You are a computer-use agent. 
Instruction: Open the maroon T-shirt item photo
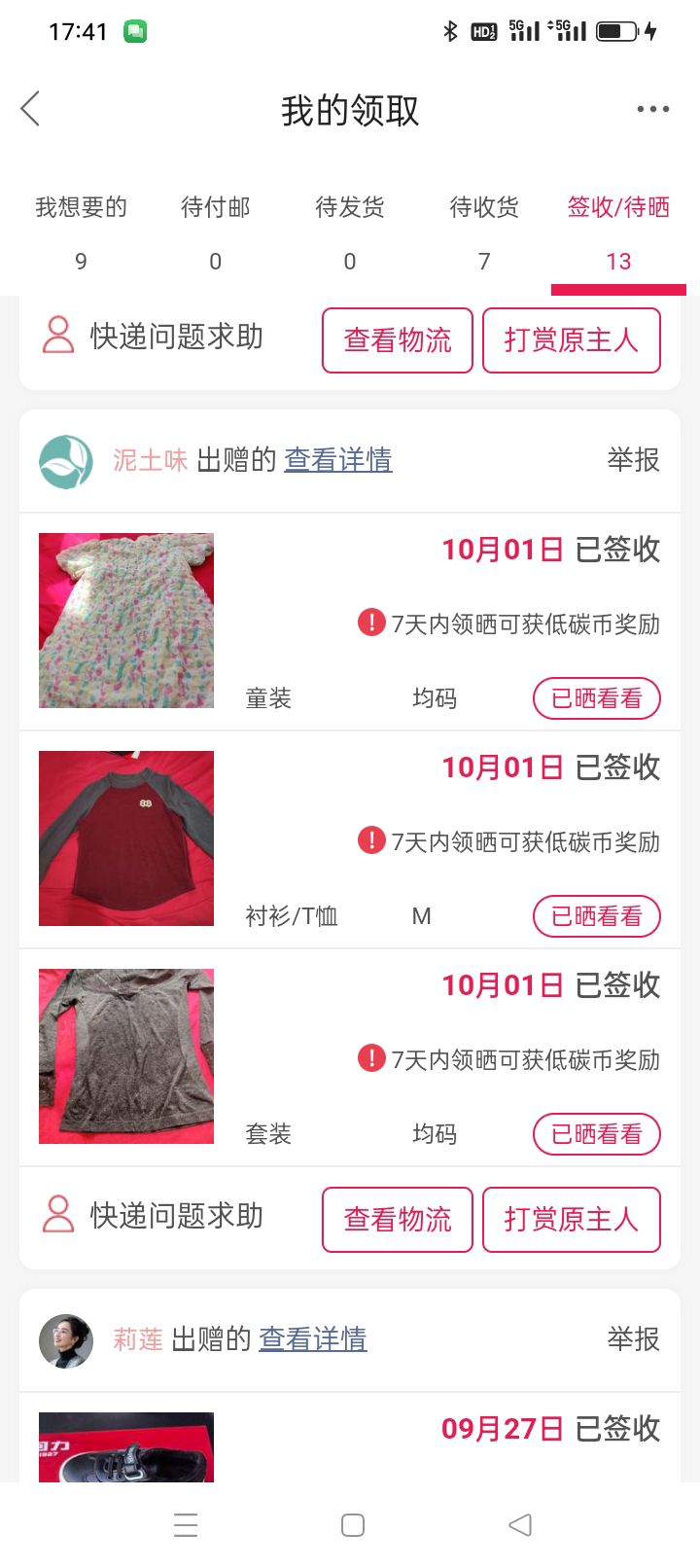coord(126,837)
